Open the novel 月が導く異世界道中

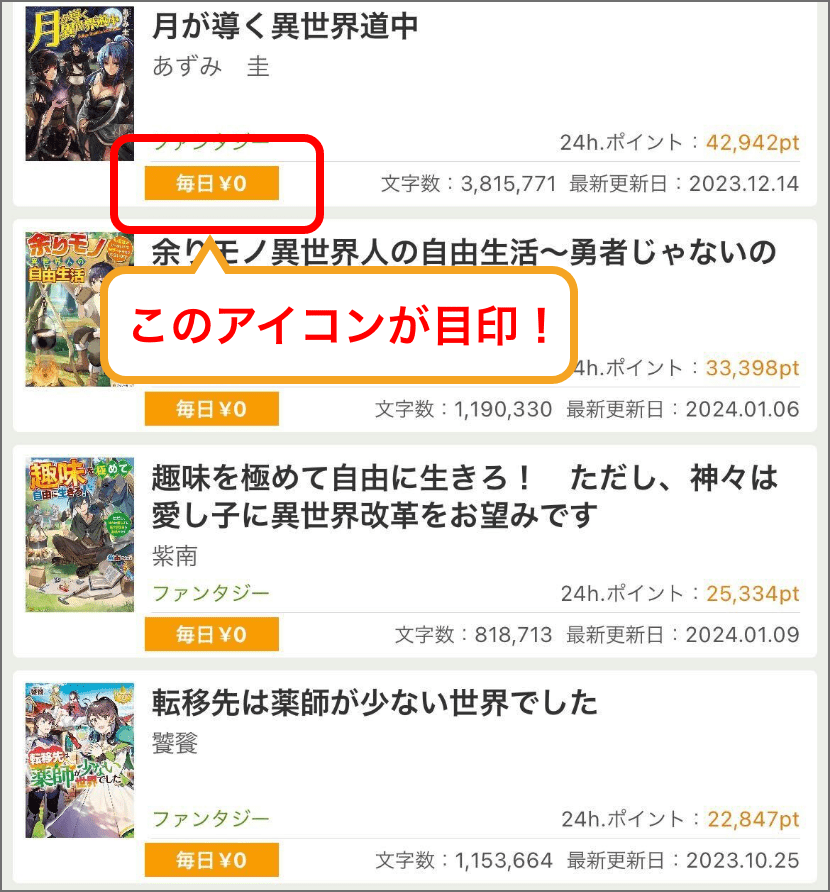tap(285, 27)
